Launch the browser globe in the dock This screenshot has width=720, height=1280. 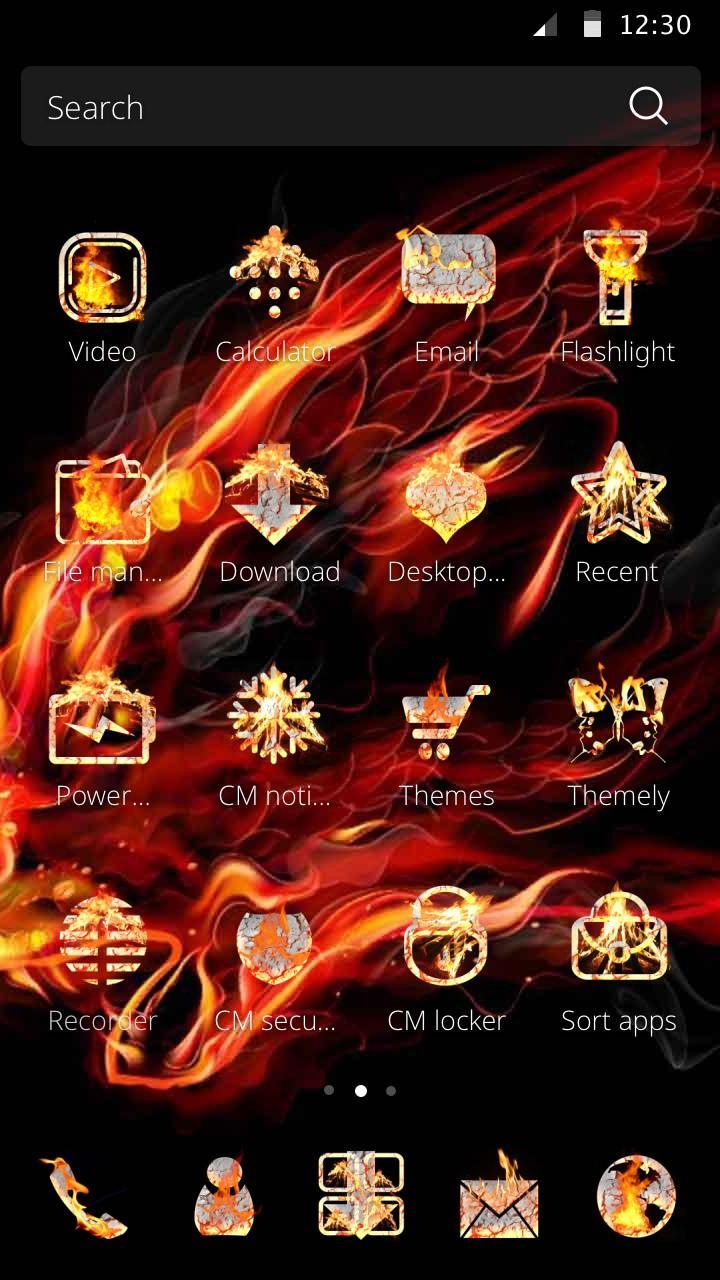pos(636,1197)
